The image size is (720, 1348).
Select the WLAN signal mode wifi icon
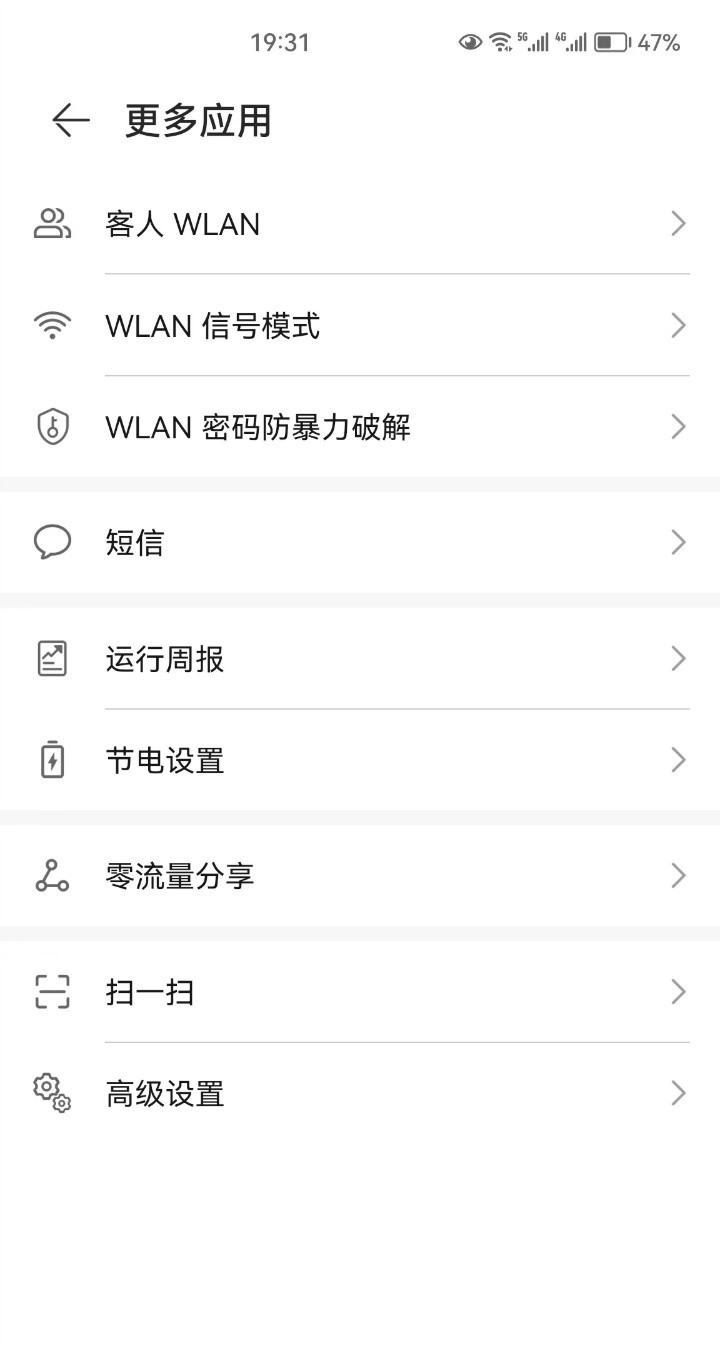click(51, 325)
